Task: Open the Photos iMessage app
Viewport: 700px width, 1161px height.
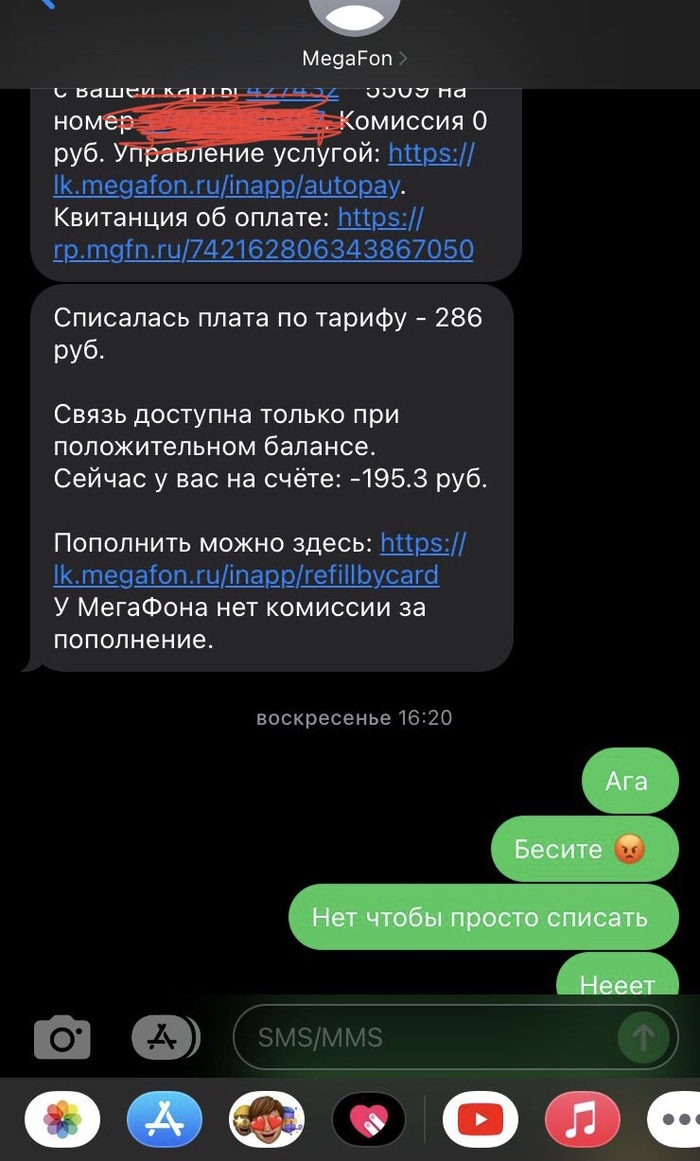Action: click(62, 1118)
